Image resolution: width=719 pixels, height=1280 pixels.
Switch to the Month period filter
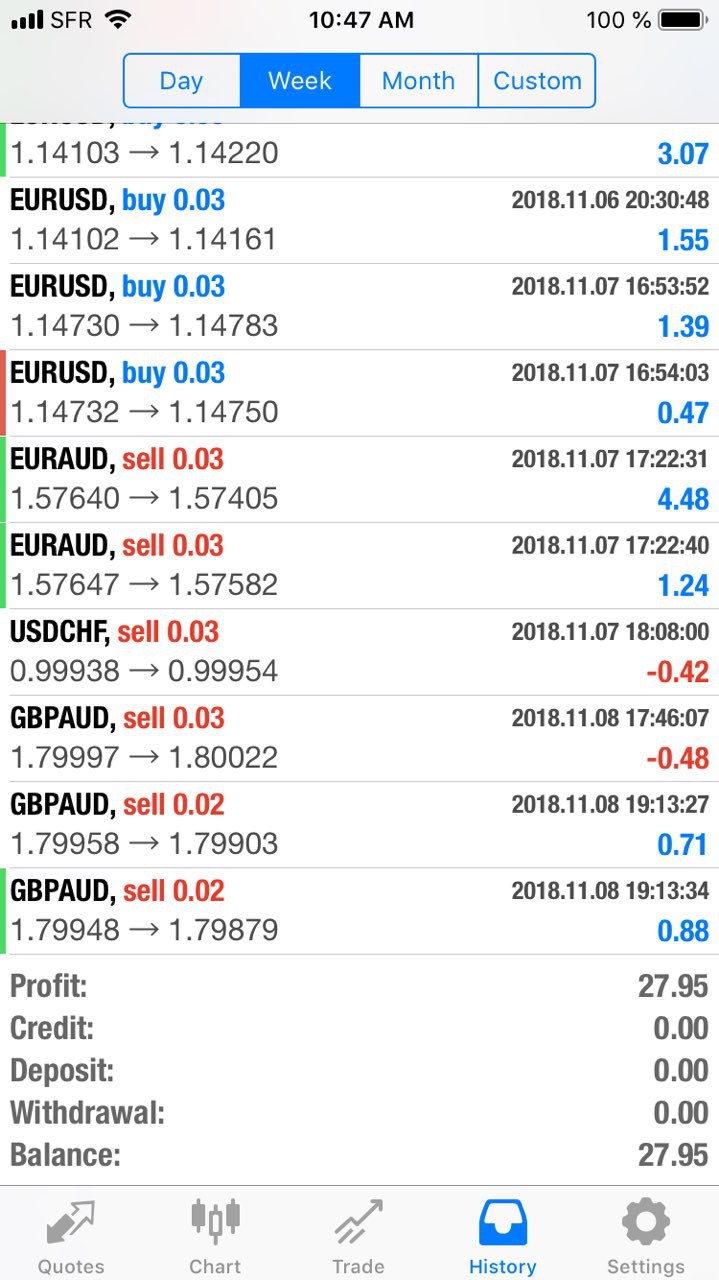(418, 81)
